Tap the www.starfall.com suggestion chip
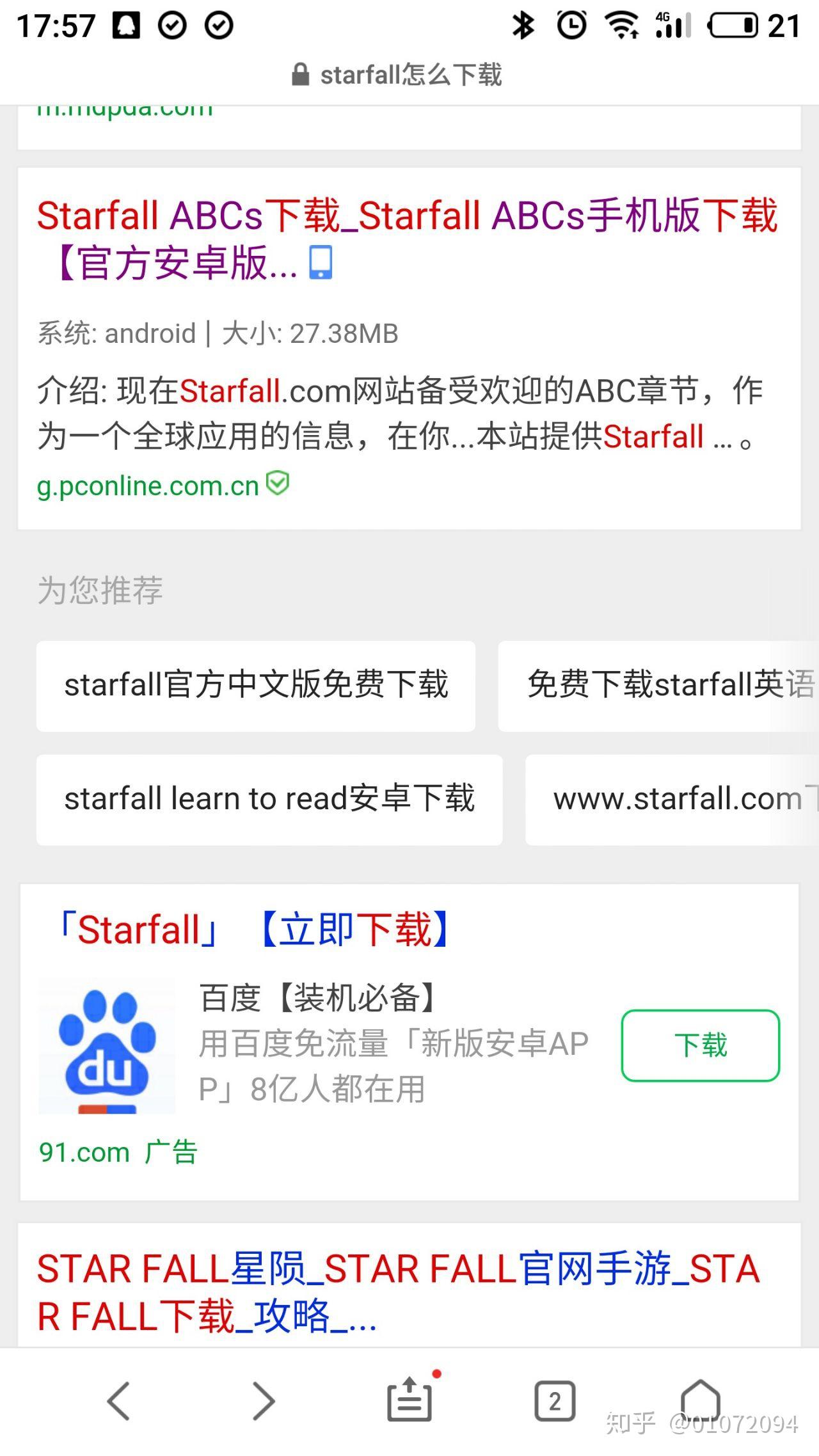The width and height of the screenshot is (819, 1456). (672, 799)
